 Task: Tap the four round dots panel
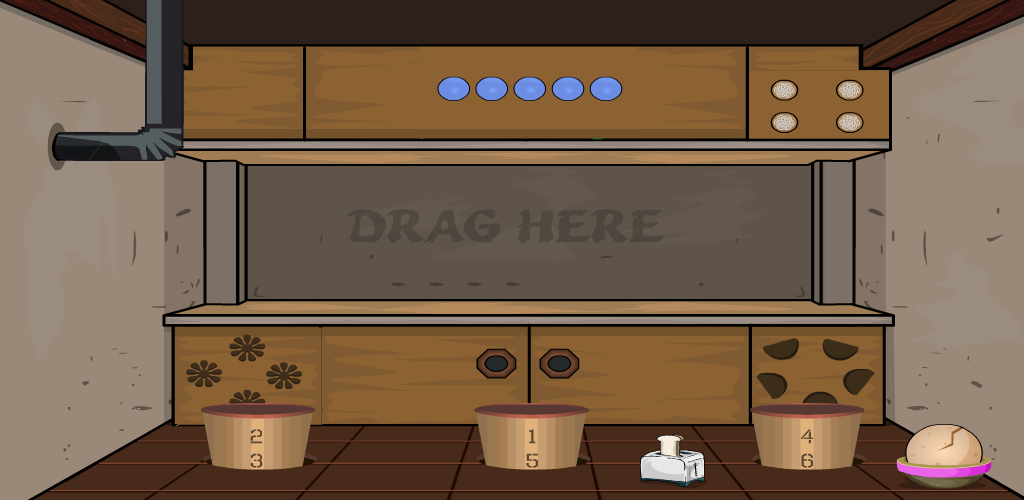817,106
